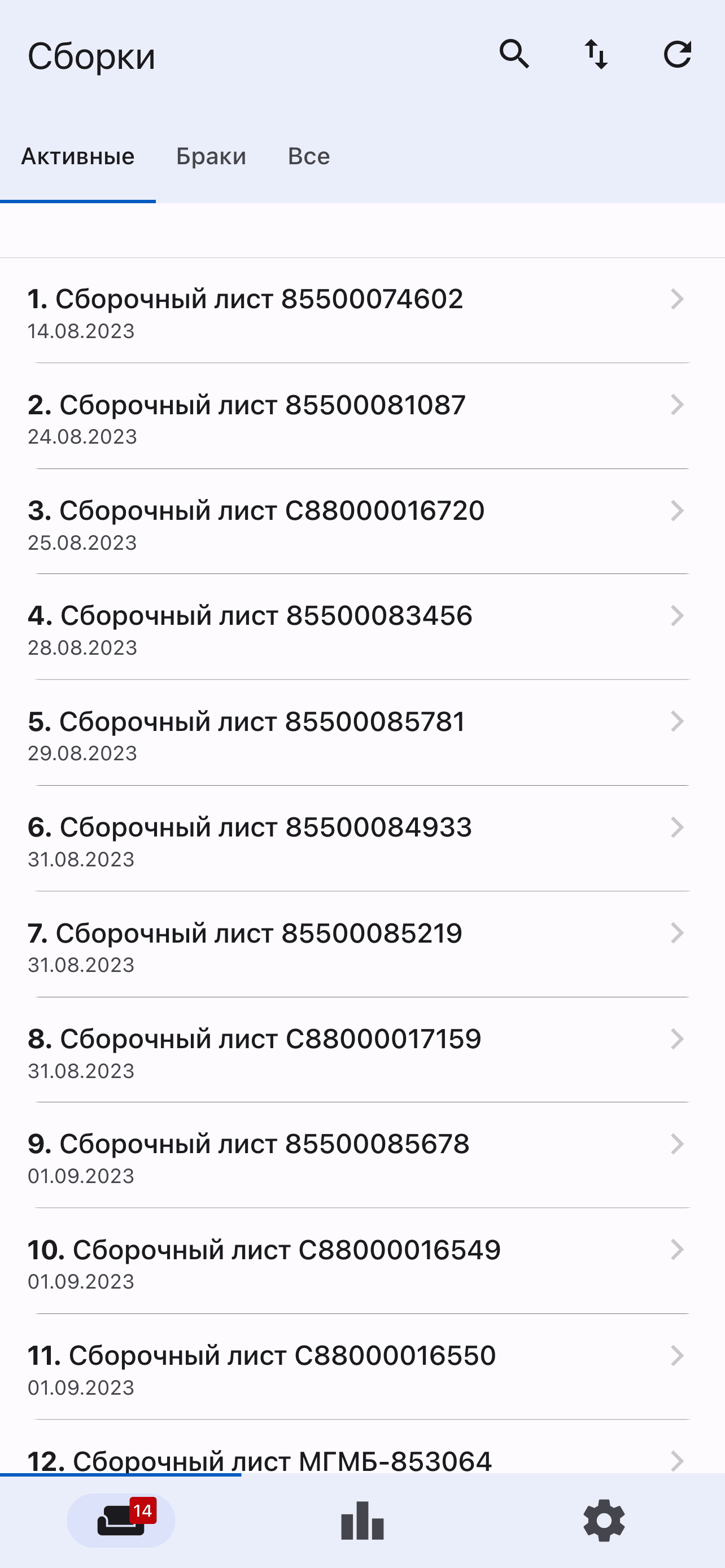The image size is (725, 1568).
Task: Open the settings gear tab
Action: coord(604,1520)
